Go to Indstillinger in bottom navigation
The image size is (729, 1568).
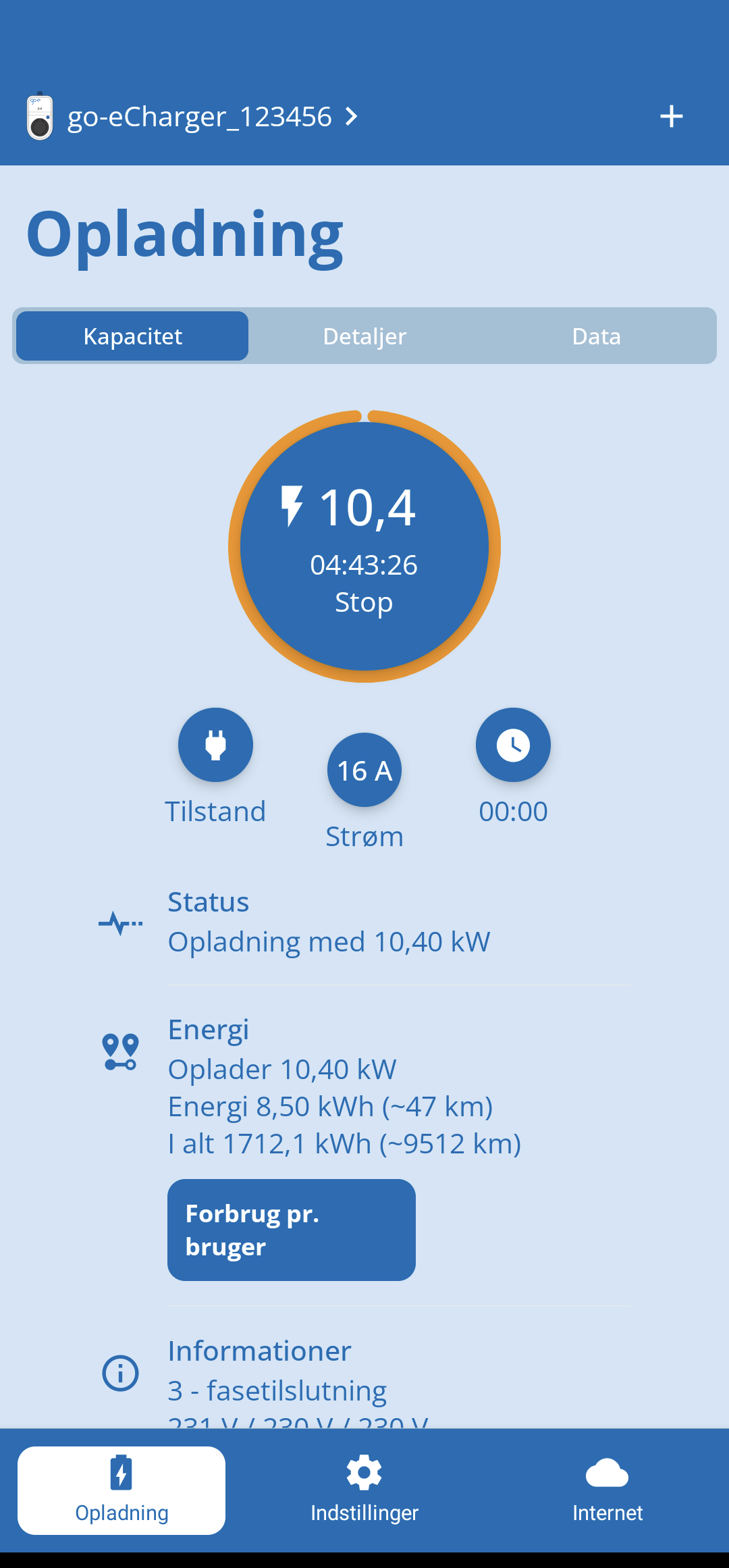[x=364, y=1490]
